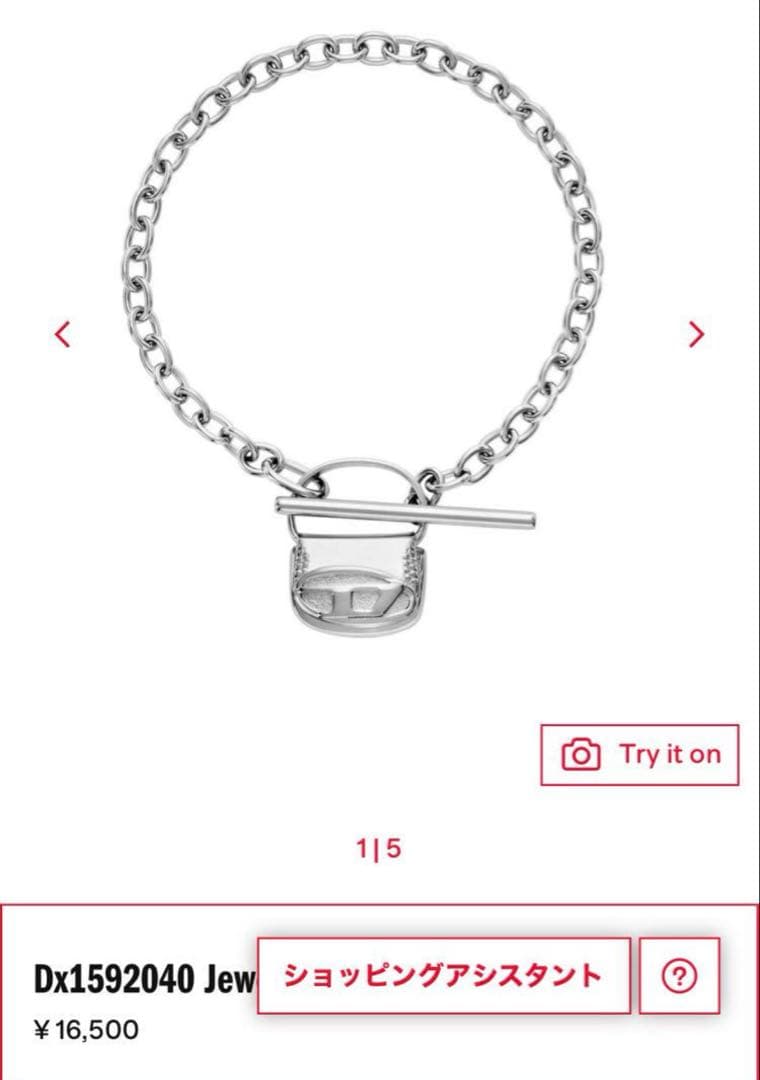This screenshot has height=1080, width=760.
Task: Show the previous product image
Action: click(63, 335)
